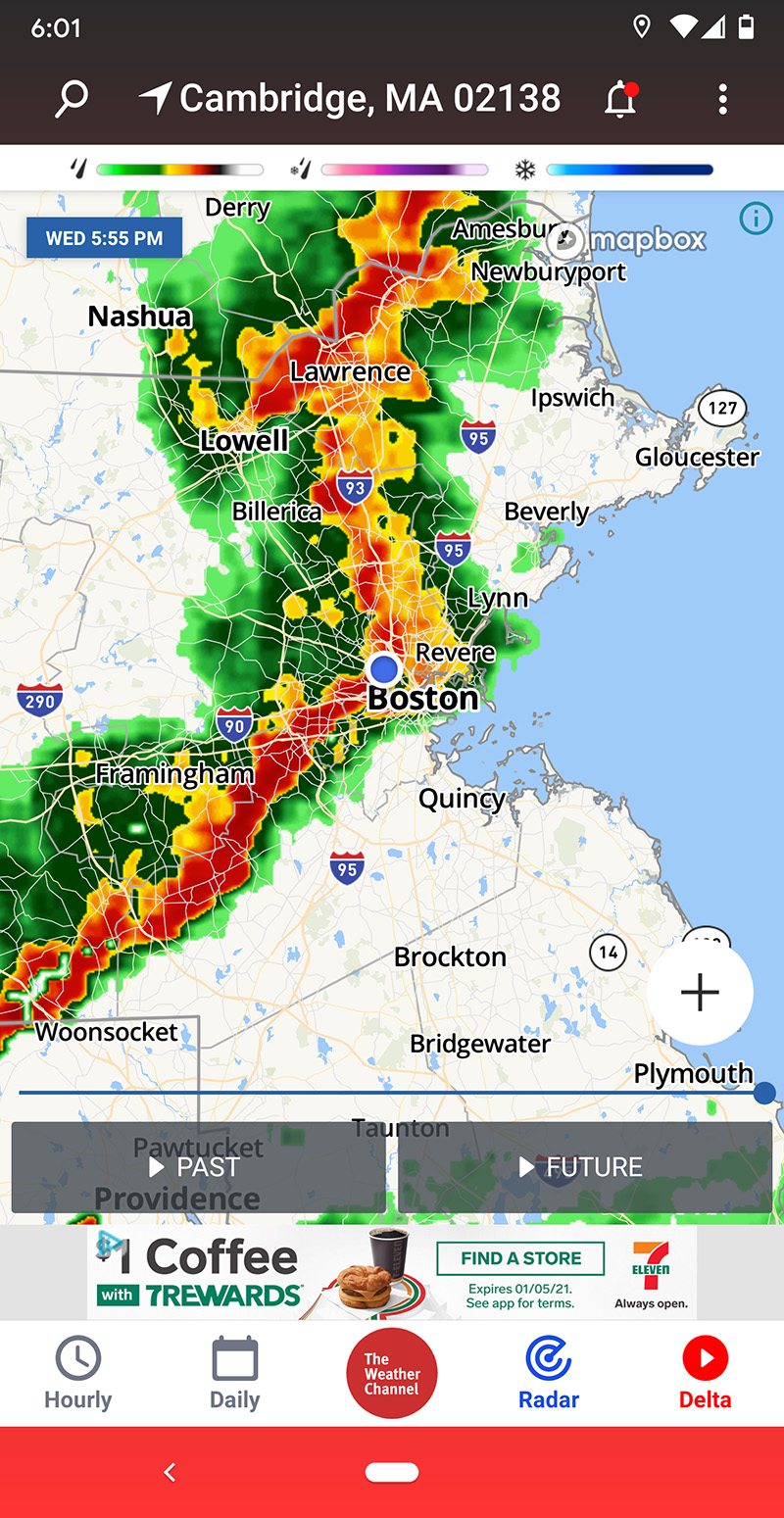Go back using the system back arrow
The height and width of the screenshot is (1518, 784).
click(x=170, y=1472)
